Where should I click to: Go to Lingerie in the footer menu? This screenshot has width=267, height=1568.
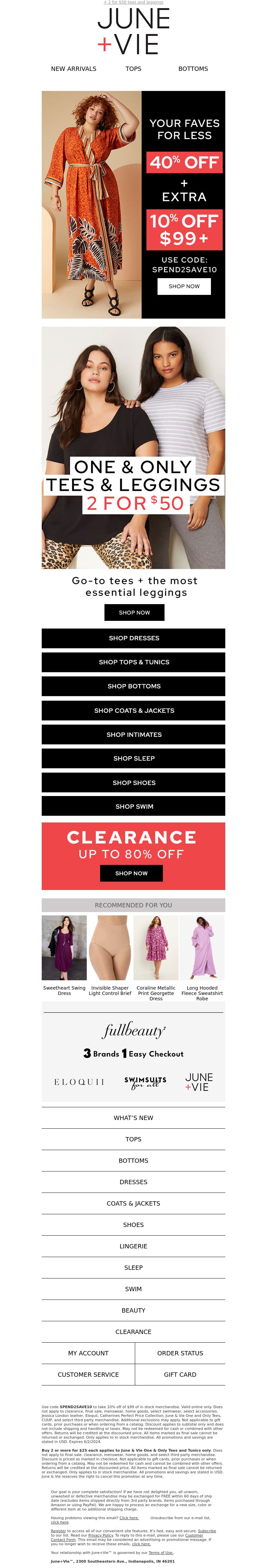[133, 1246]
